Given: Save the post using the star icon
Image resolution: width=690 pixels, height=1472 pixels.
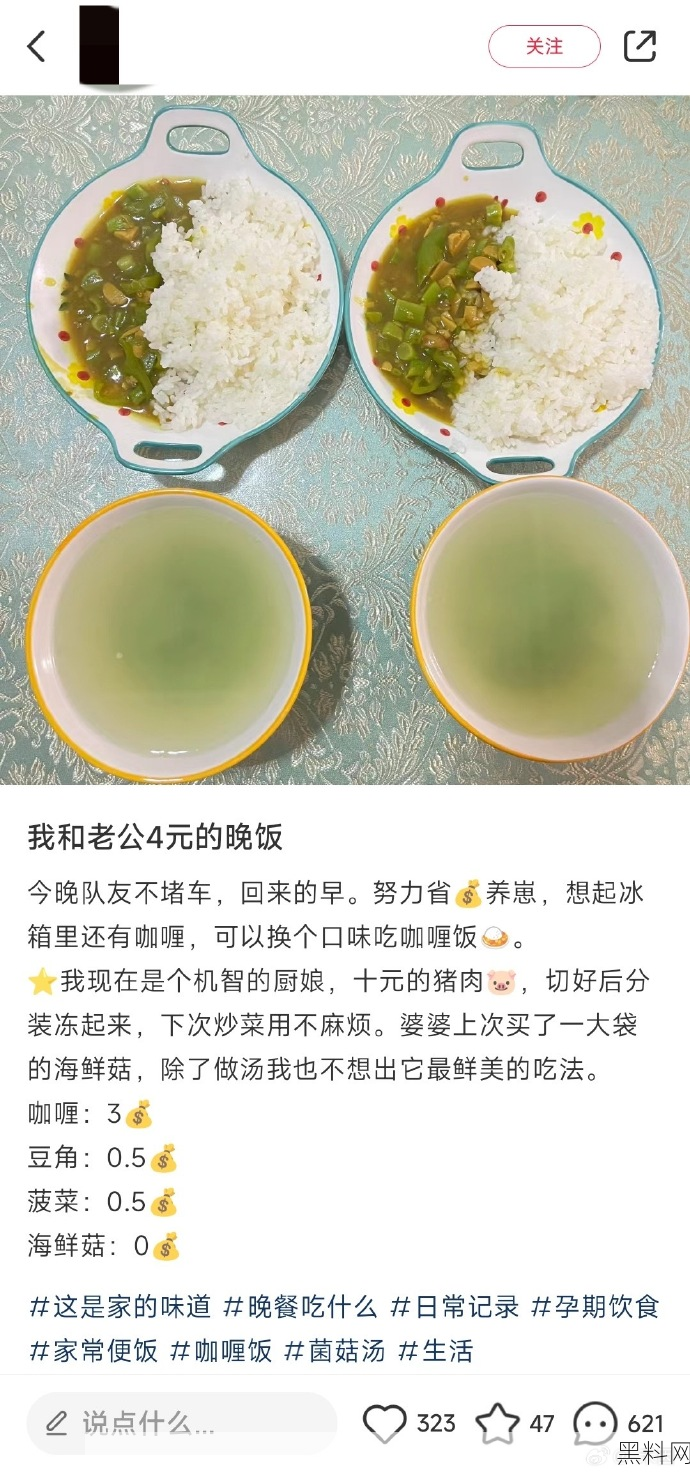Looking at the screenshot, I should tap(497, 1423).
